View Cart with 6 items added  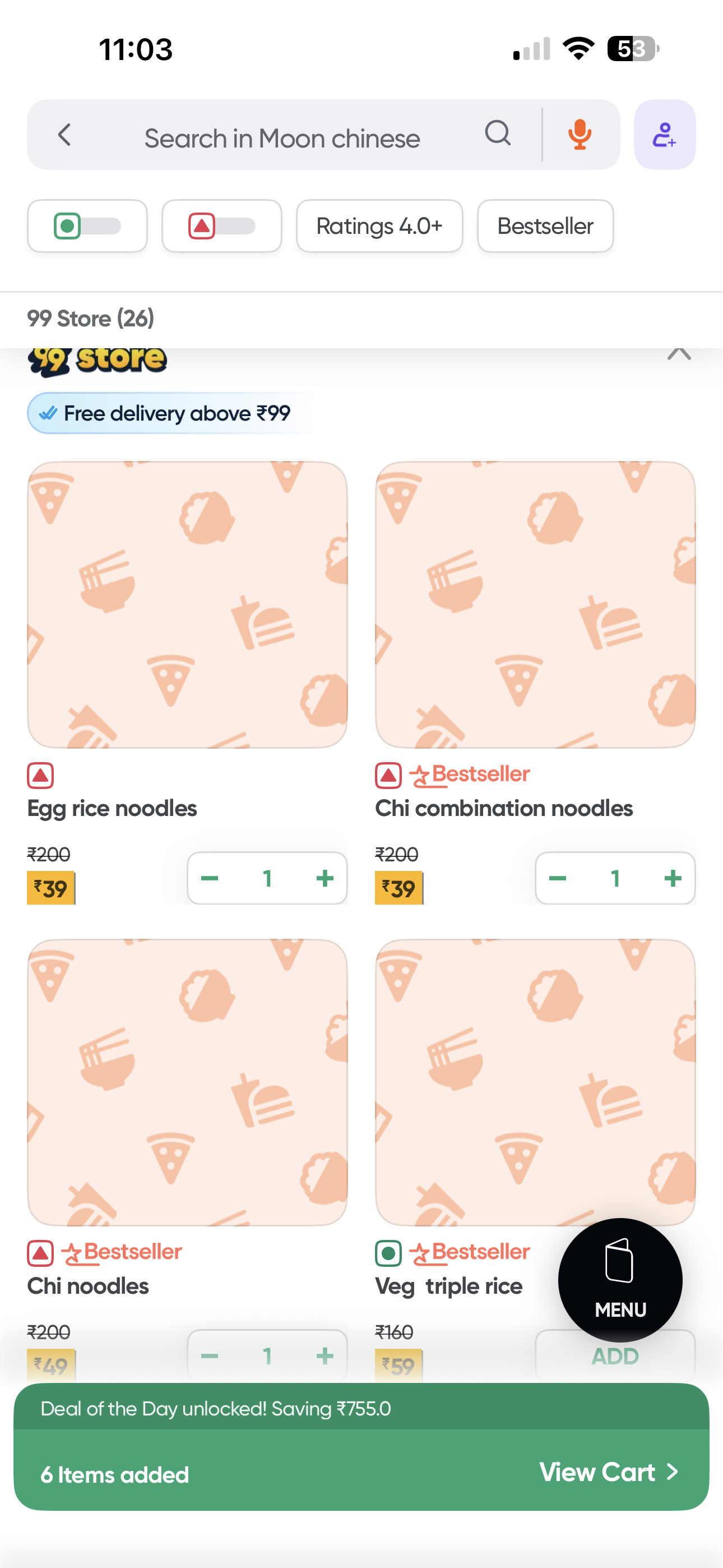pyautogui.click(x=609, y=1472)
